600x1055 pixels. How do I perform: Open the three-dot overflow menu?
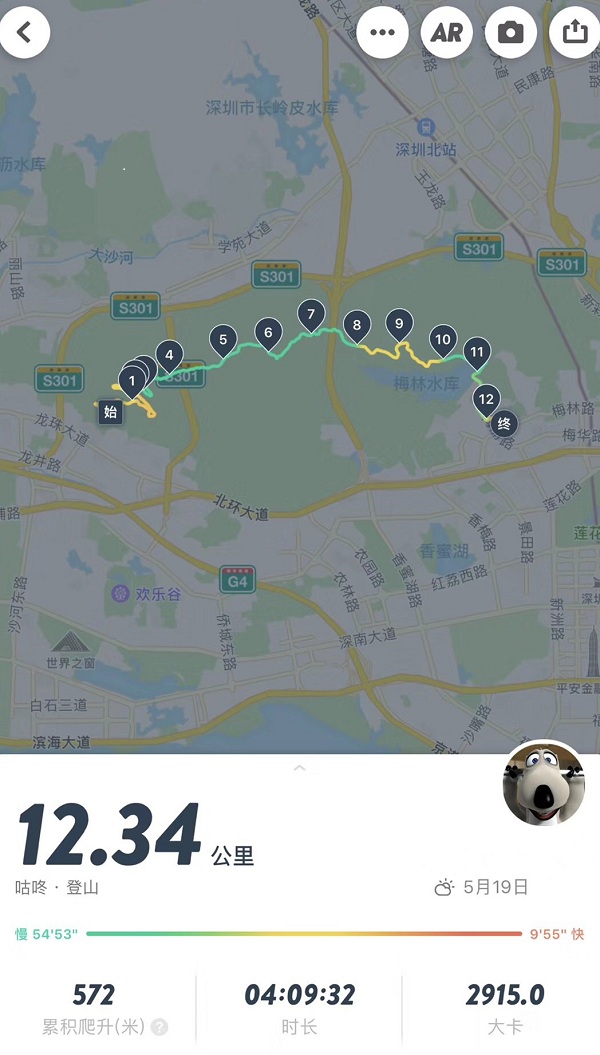[x=382, y=32]
